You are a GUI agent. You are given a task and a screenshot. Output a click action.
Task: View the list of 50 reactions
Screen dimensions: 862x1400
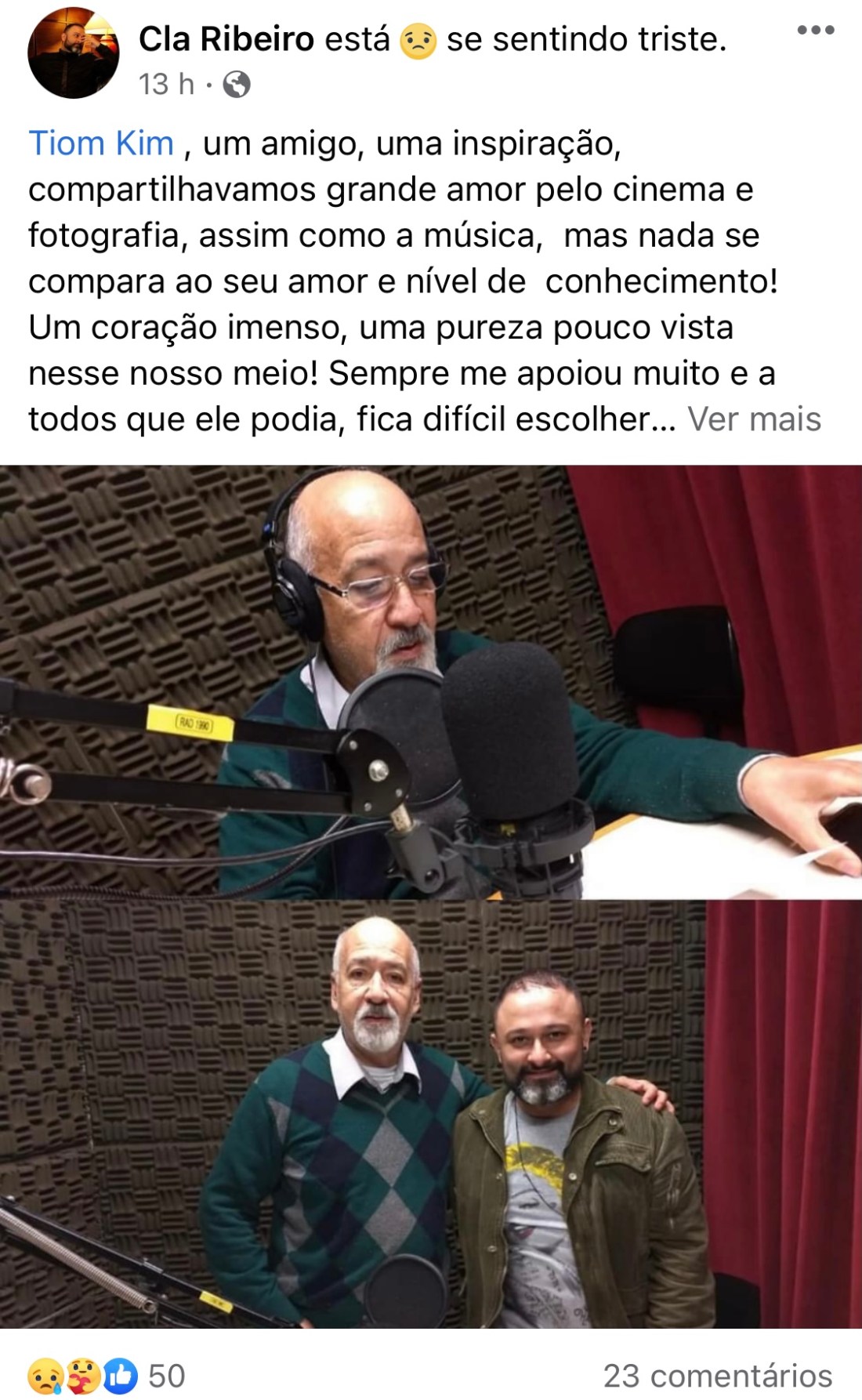(x=106, y=1376)
